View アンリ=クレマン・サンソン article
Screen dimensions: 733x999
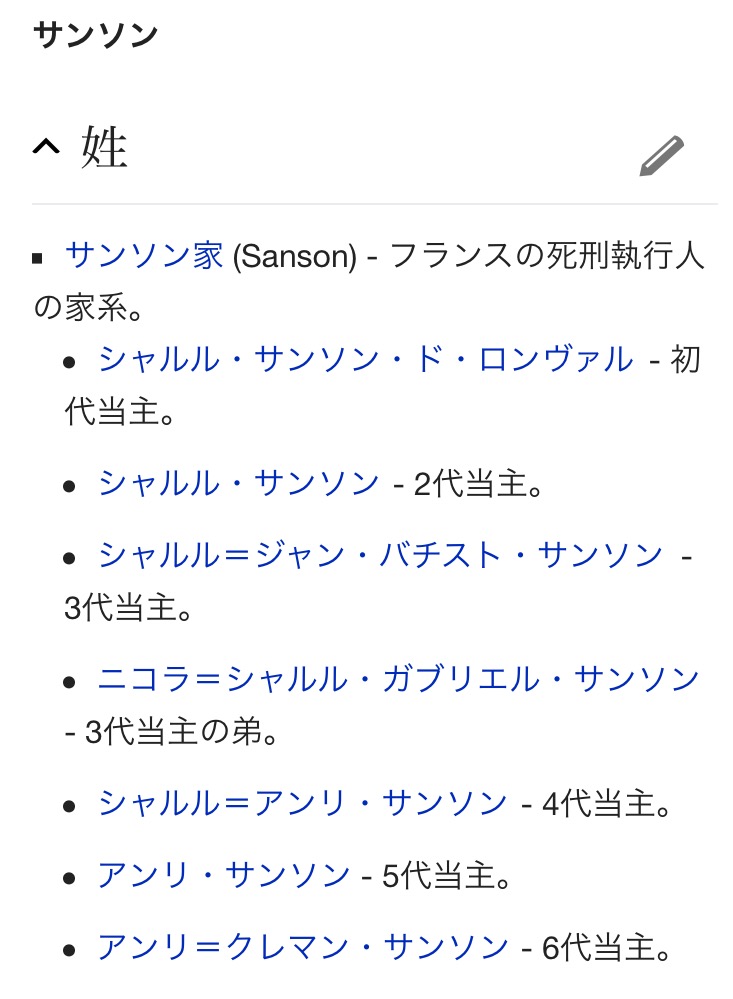click(302, 946)
